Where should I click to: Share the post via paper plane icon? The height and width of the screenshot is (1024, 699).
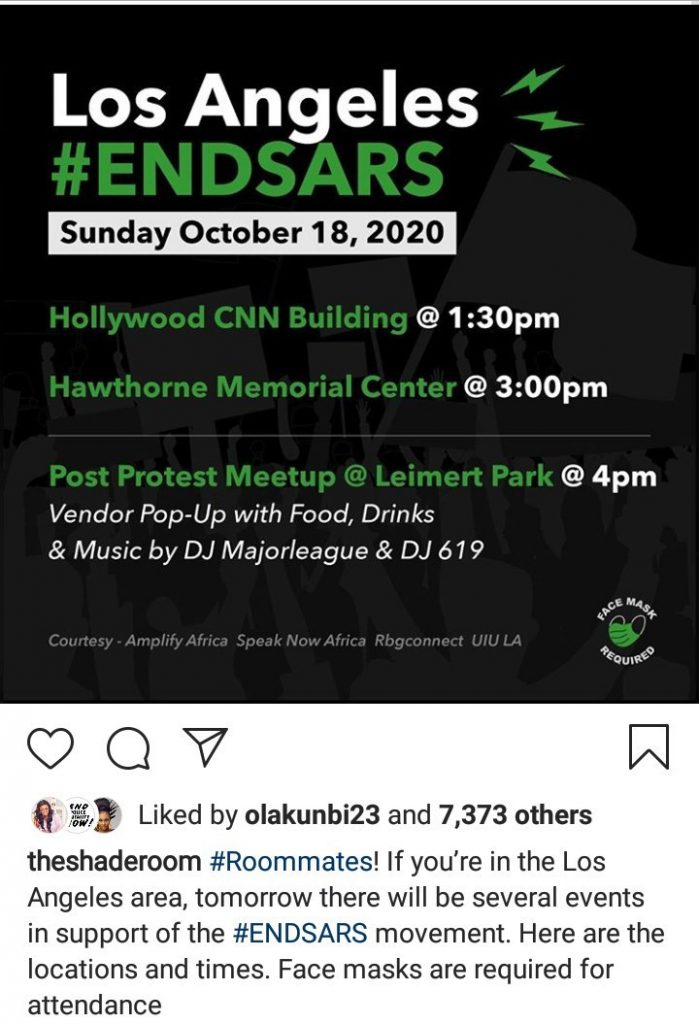click(x=205, y=748)
